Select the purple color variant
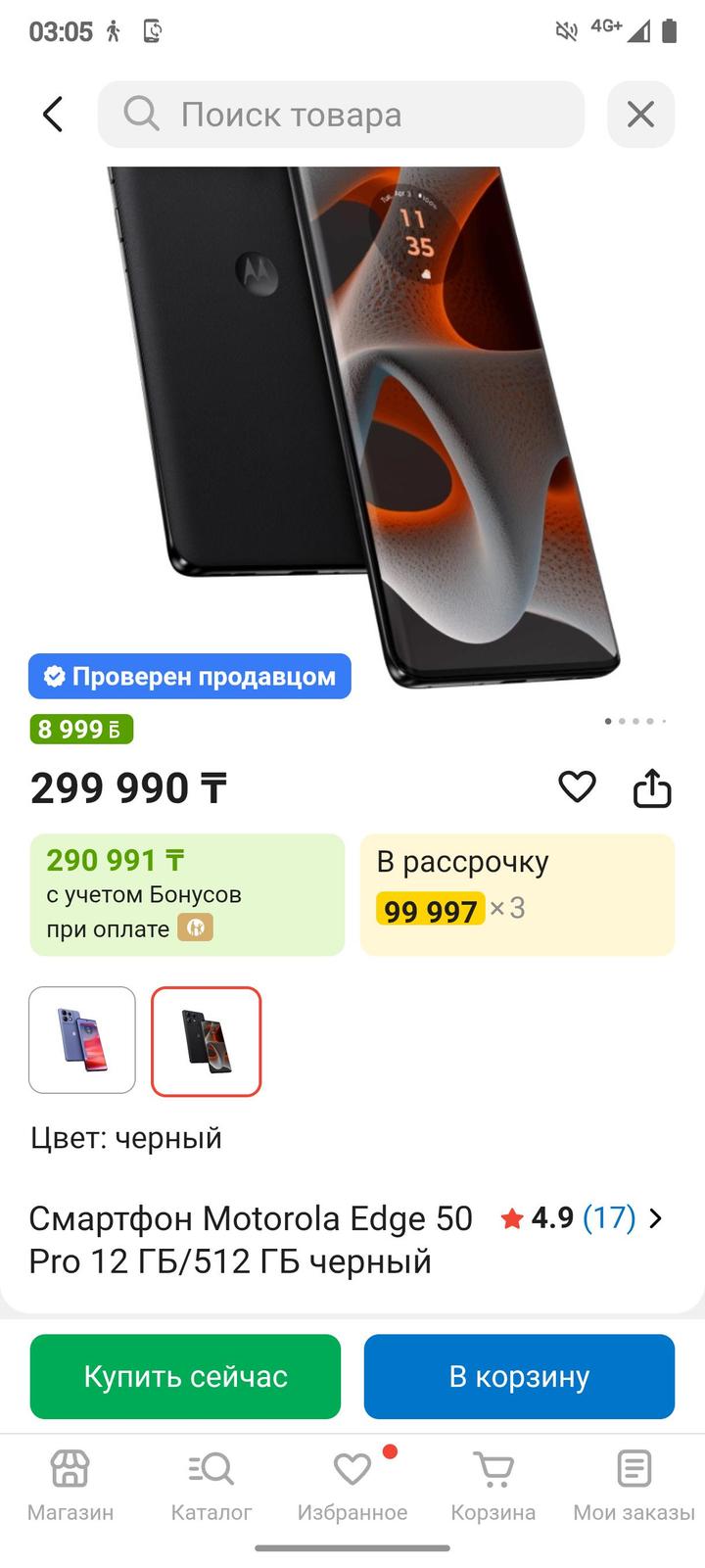Image resolution: width=705 pixels, height=1568 pixels. pos(82,1039)
